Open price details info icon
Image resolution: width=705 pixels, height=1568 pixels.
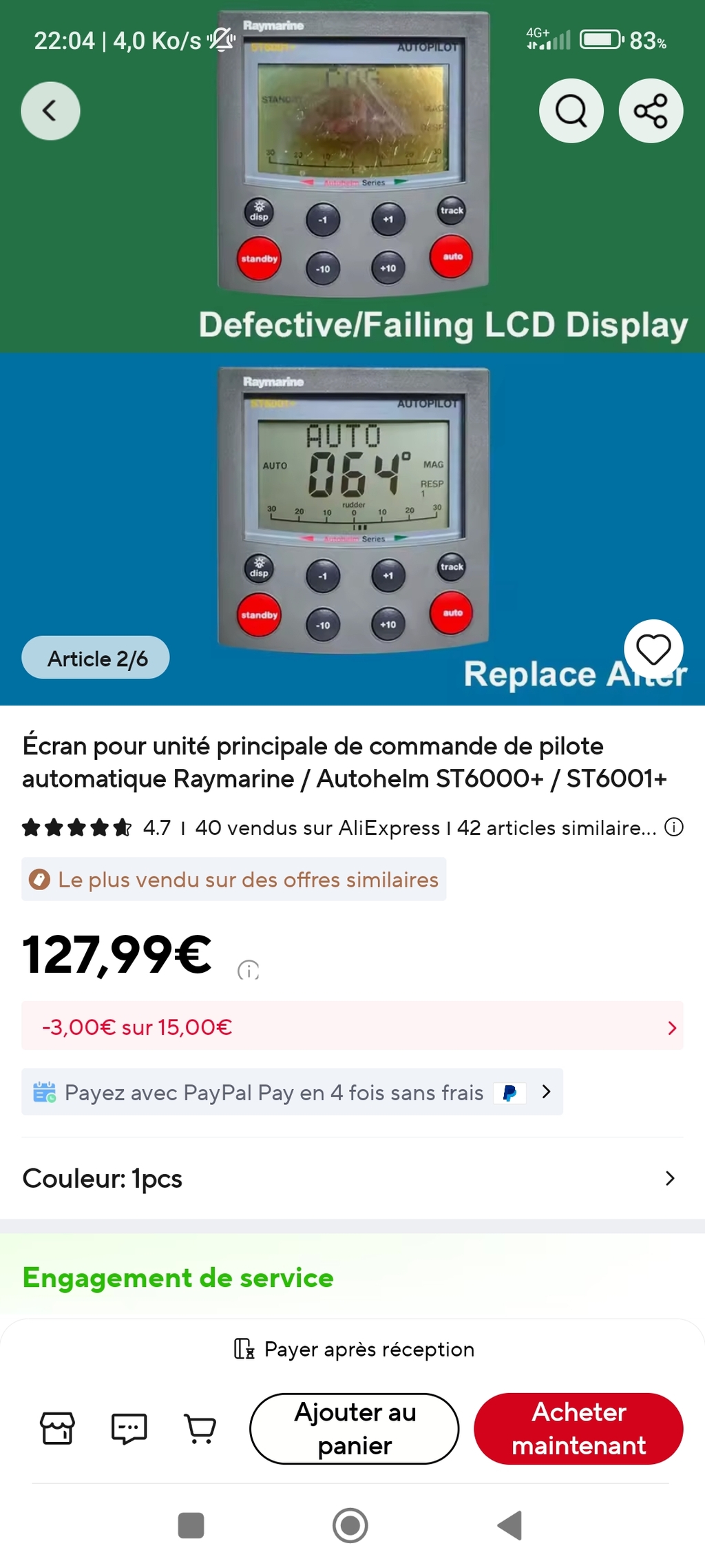click(x=249, y=970)
